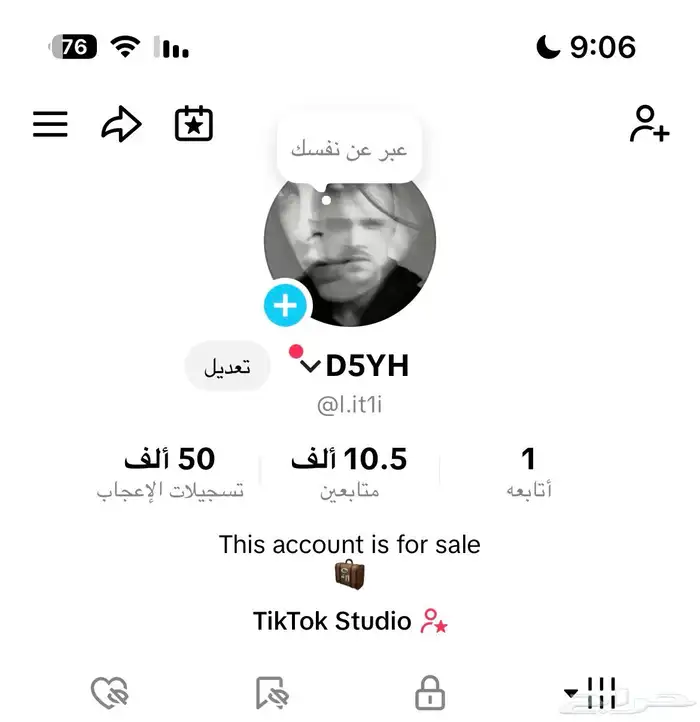Switch to the private videos lock tab
The height and width of the screenshot is (722, 700).
point(430,691)
